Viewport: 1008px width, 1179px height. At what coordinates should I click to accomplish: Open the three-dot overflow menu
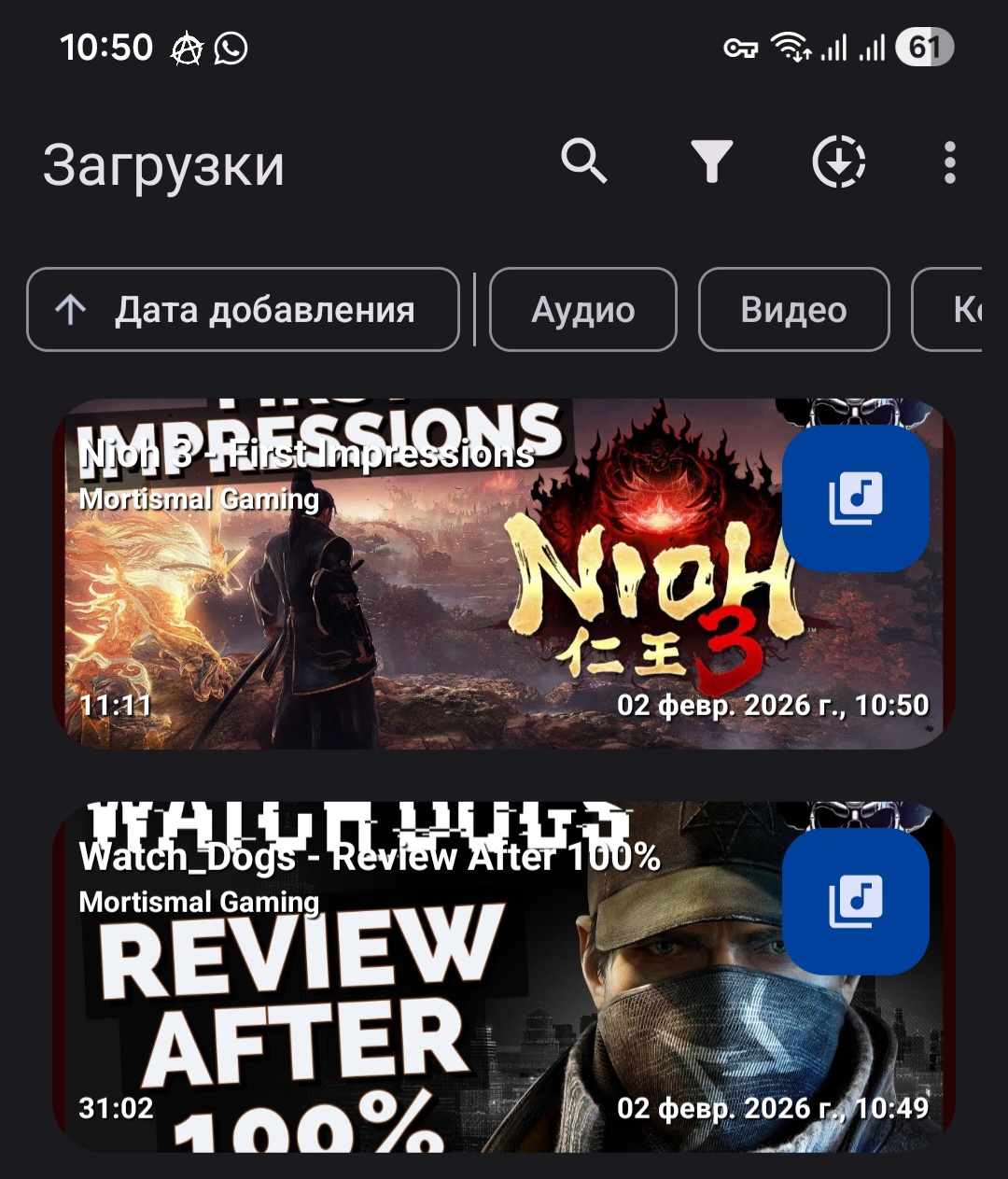949,162
